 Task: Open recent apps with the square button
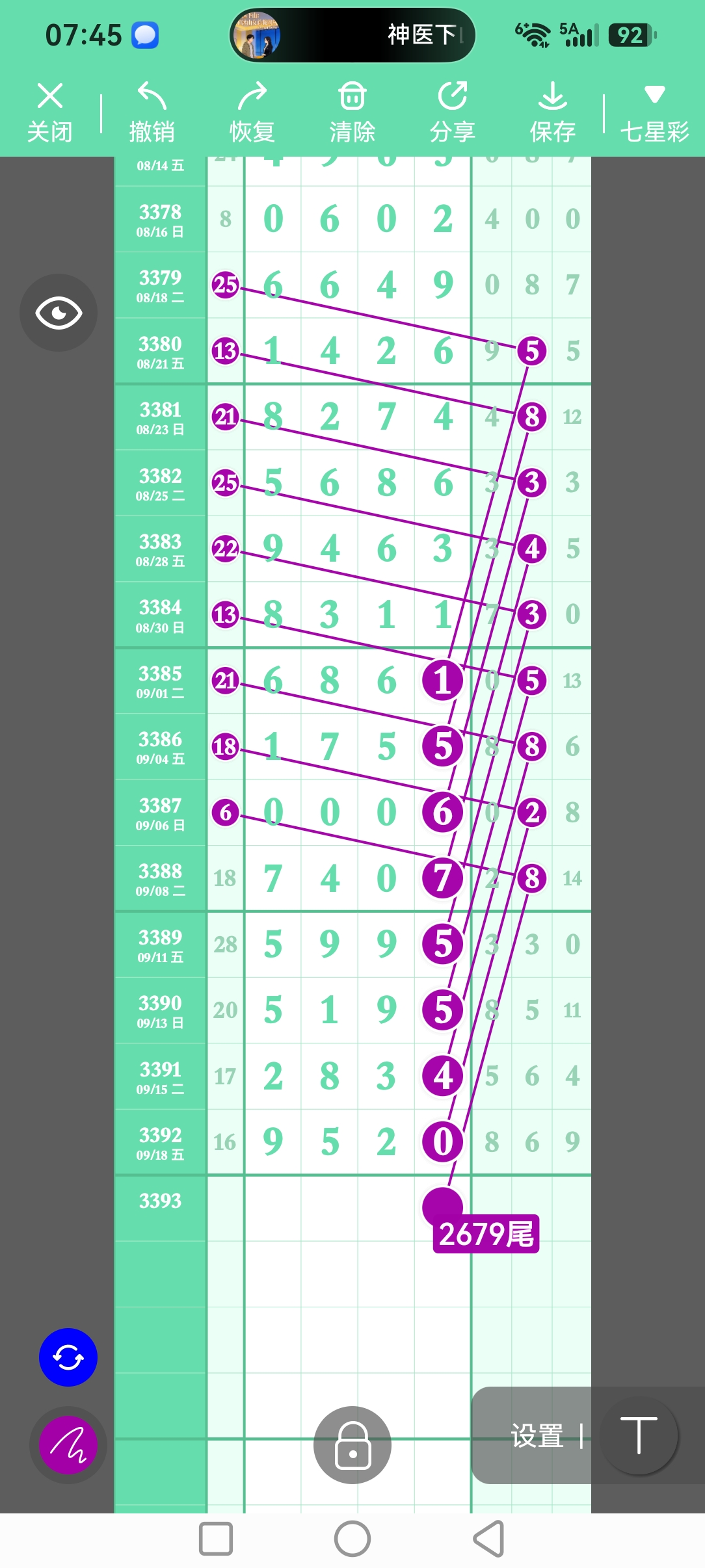coord(216,1539)
